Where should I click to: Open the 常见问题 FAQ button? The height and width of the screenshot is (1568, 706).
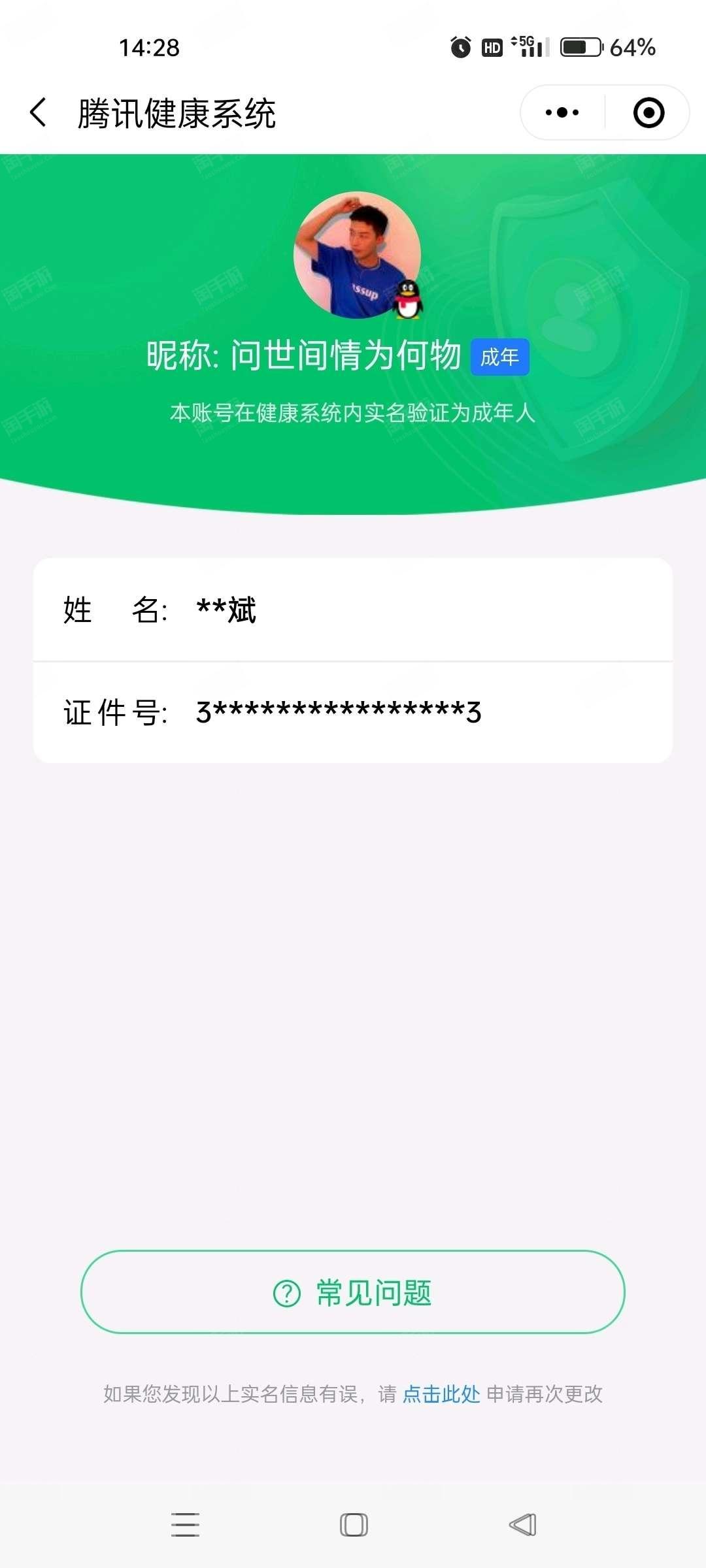coord(353,1292)
